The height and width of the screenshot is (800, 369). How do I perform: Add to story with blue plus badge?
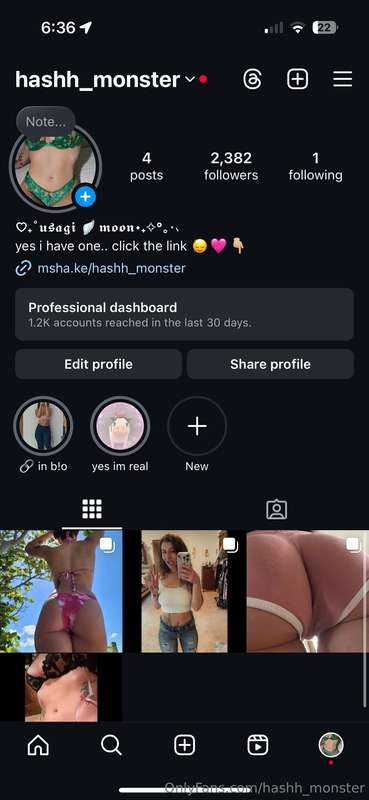pos(85,196)
